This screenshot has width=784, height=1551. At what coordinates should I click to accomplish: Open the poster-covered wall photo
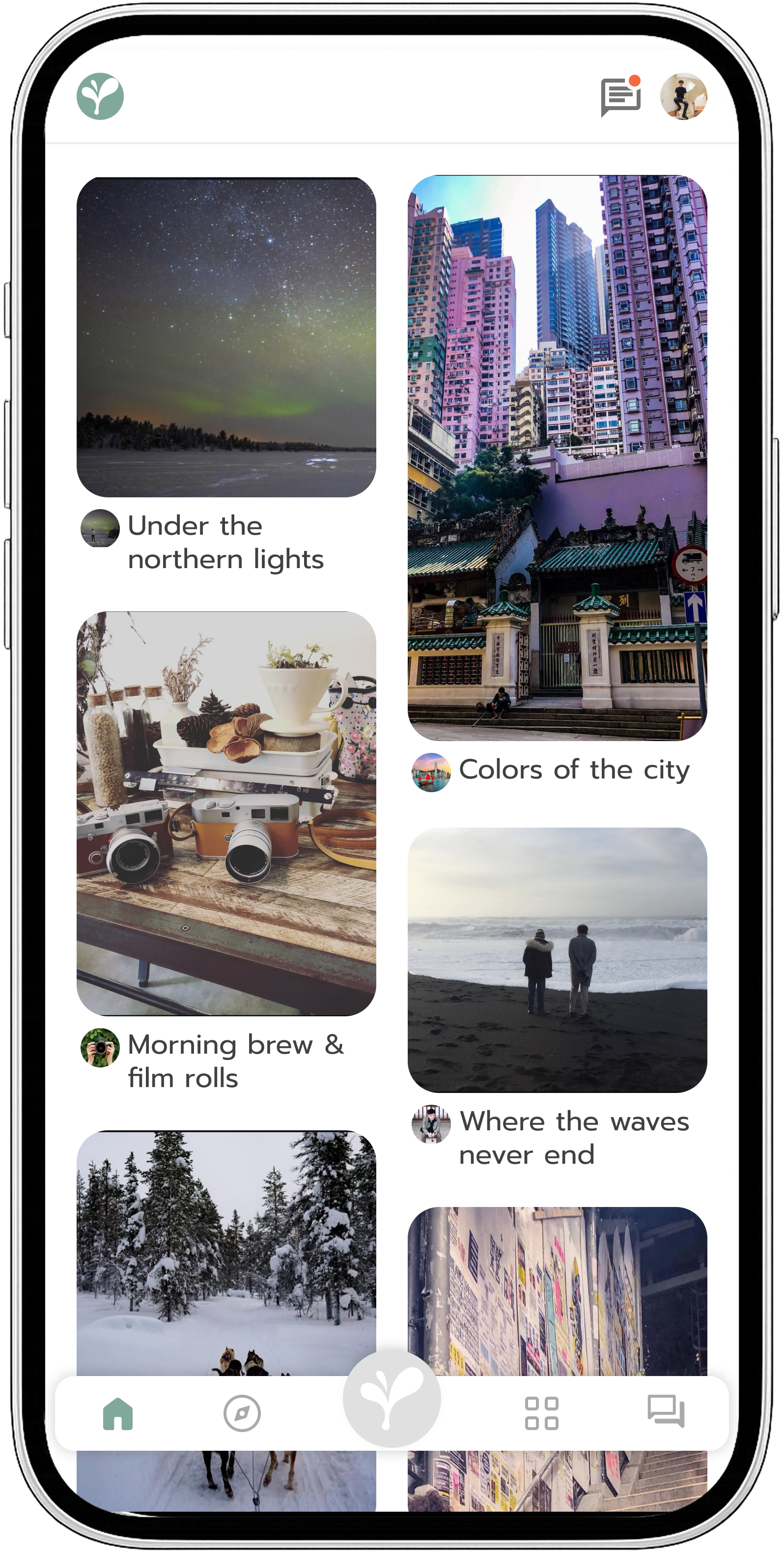pyautogui.click(x=557, y=1289)
